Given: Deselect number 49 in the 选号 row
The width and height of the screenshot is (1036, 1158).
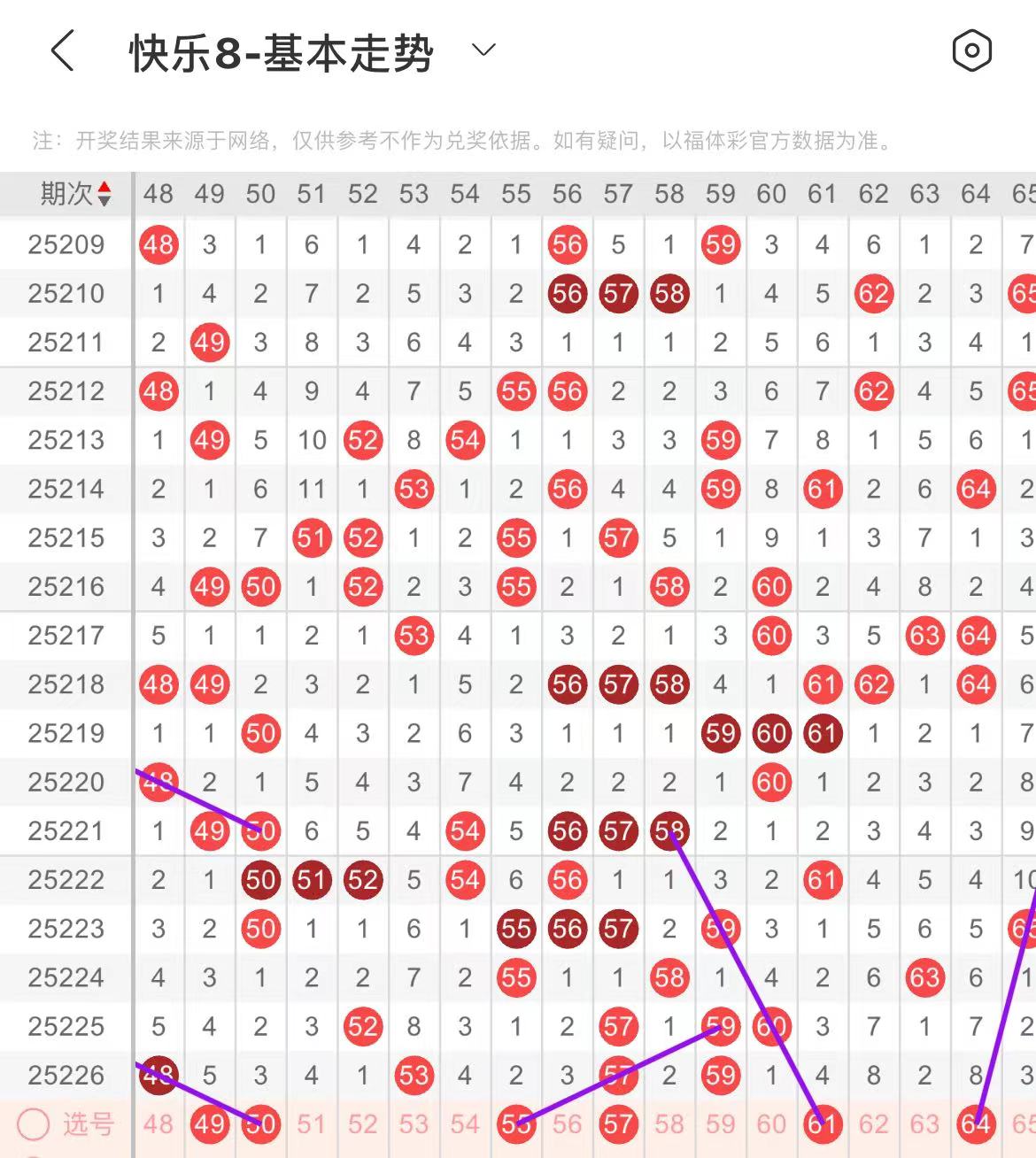Looking at the screenshot, I should coord(210,1124).
